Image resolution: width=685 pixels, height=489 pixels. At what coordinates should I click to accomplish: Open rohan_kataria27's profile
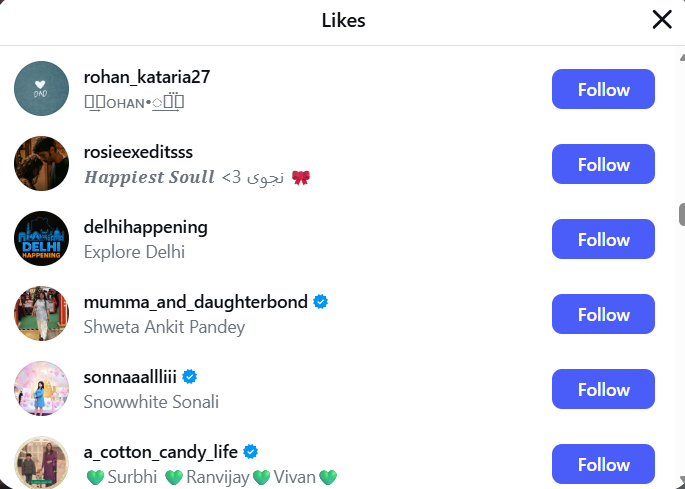click(x=147, y=77)
